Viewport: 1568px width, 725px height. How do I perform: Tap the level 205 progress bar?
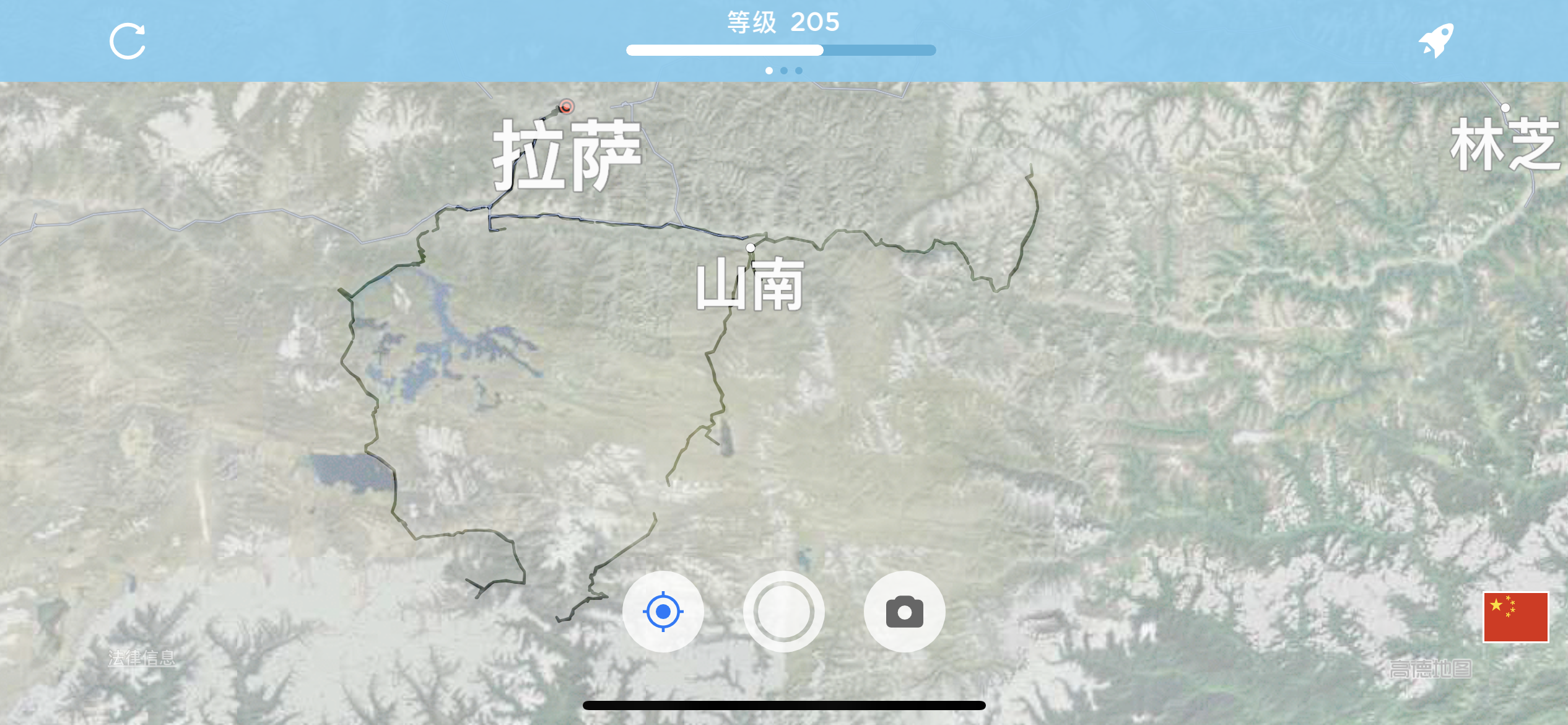point(781,50)
